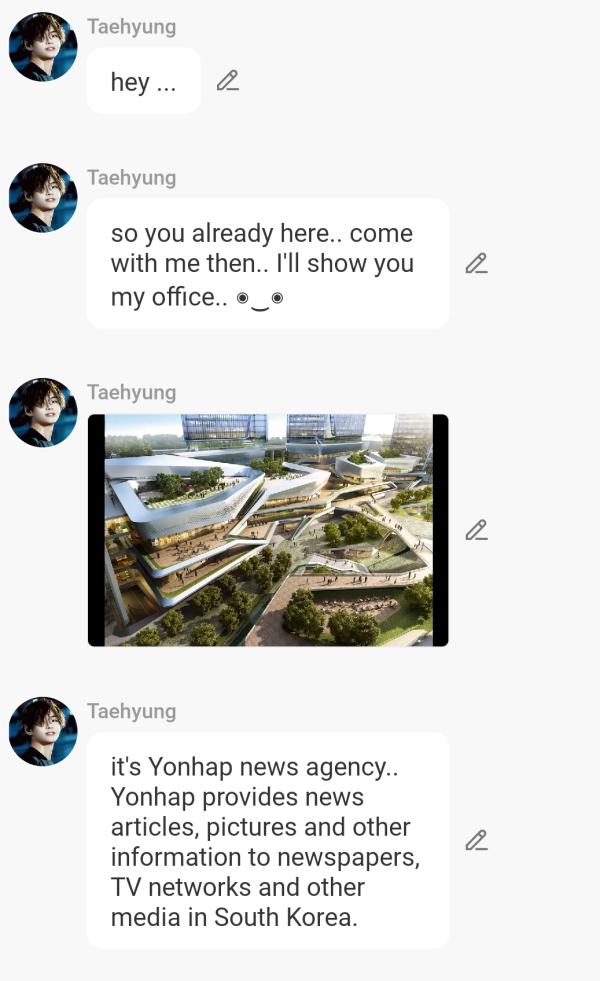
Task: Edit the "hey ..." message
Action: click(x=228, y=81)
